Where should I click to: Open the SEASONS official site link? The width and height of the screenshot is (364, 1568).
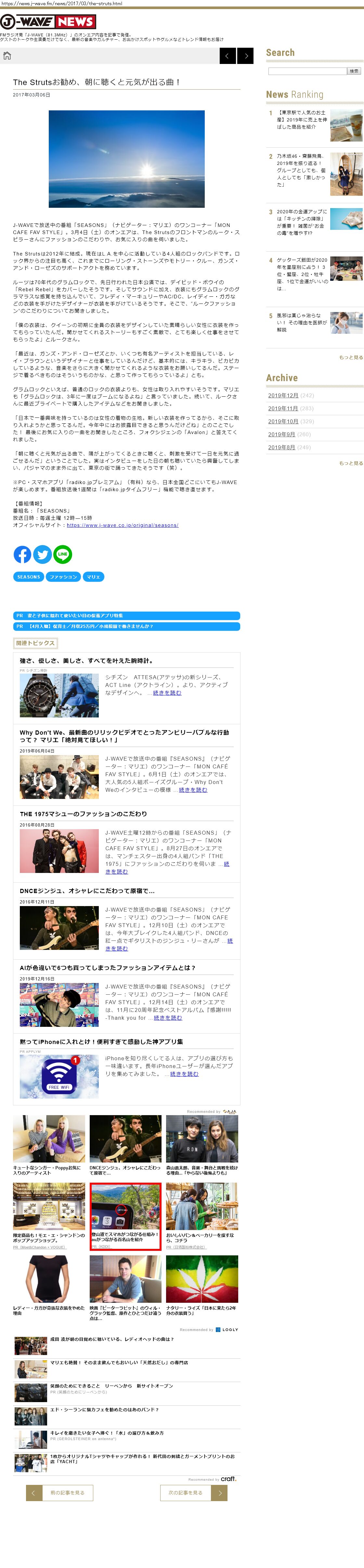[123, 525]
